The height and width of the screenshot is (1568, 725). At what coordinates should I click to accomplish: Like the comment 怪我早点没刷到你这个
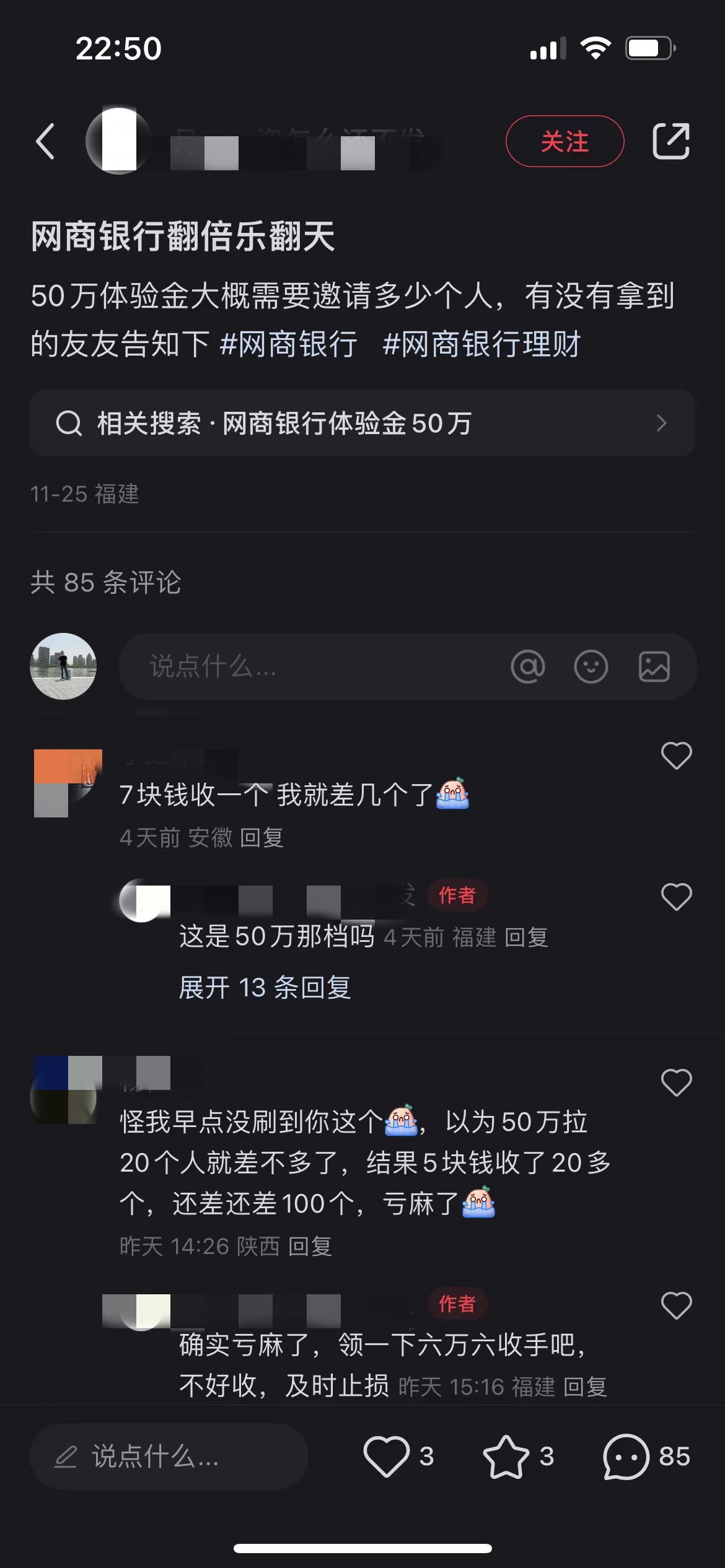coord(676,1082)
